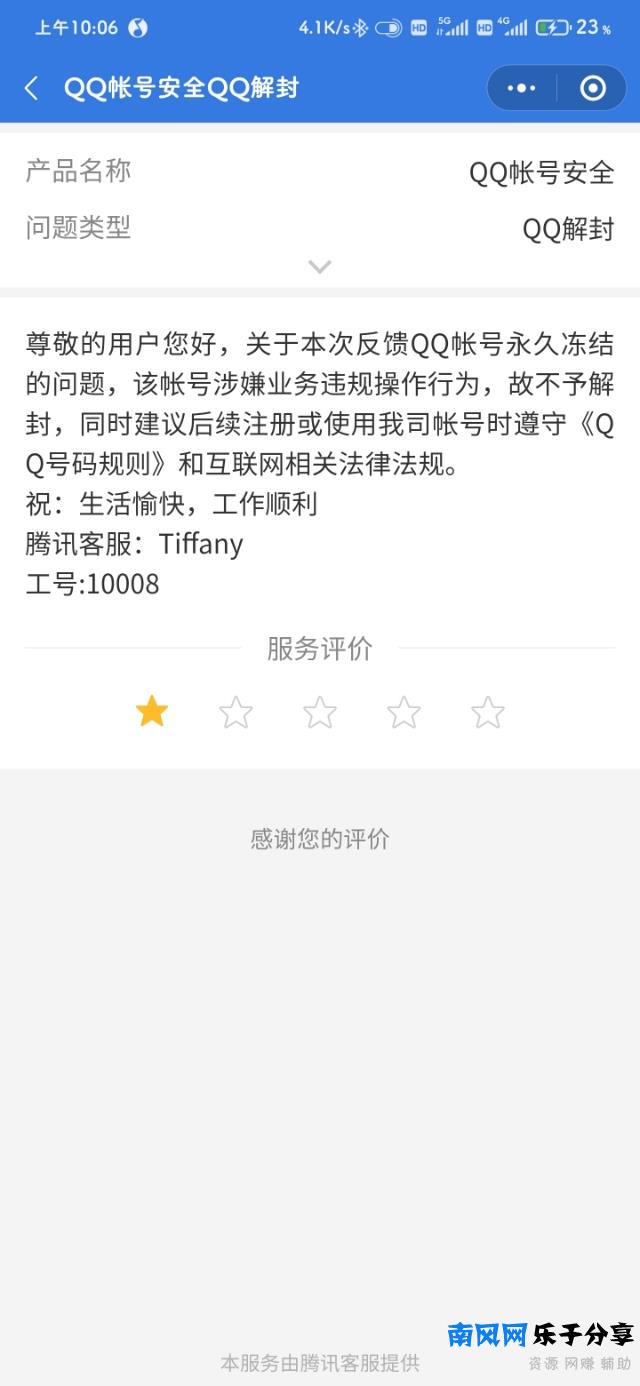Viewport: 640px width, 1386px height.
Task: Open the mini program more options menu
Action: (521, 89)
